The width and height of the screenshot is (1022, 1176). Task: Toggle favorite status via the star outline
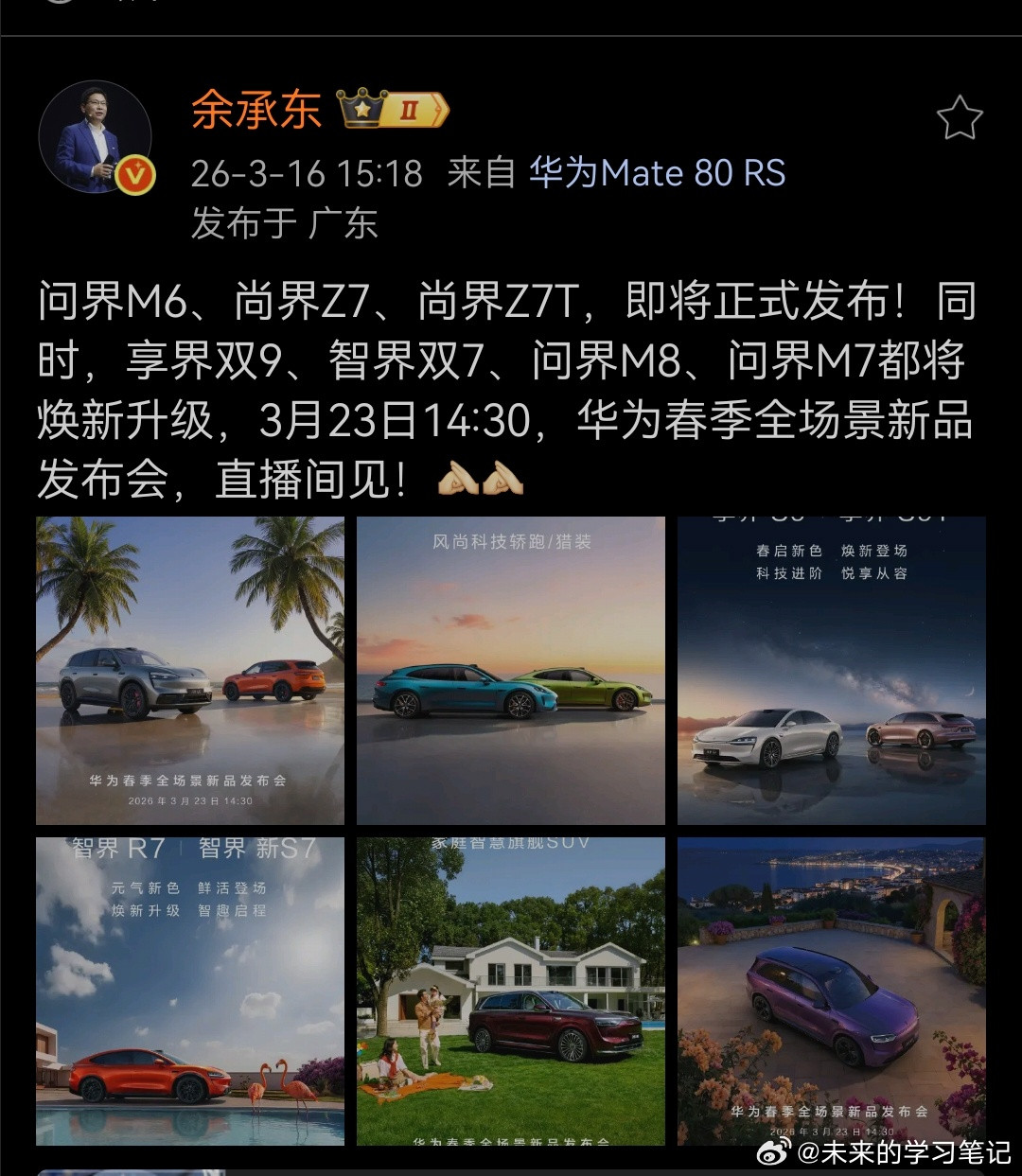(x=960, y=116)
